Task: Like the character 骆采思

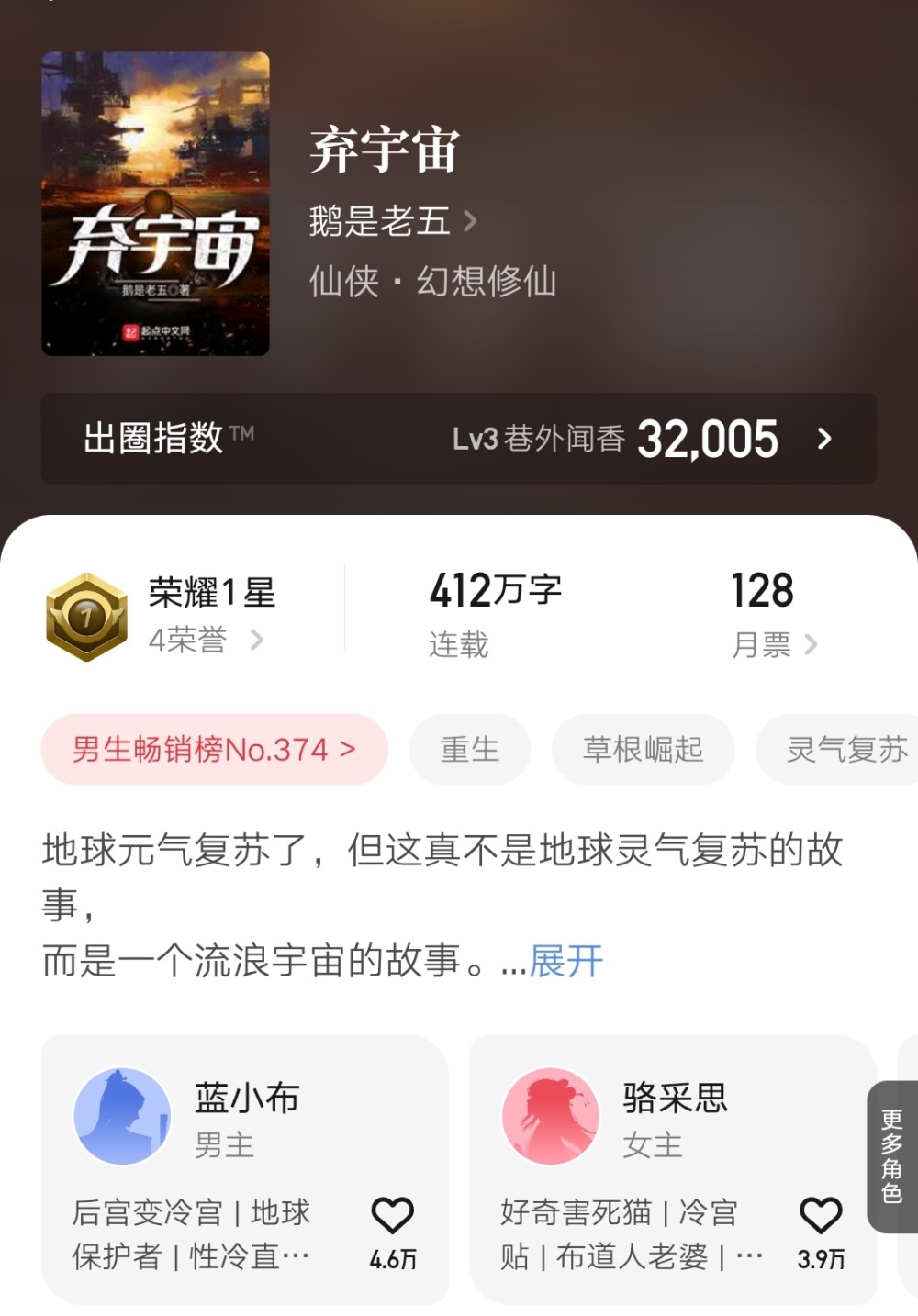Action: (821, 1217)
